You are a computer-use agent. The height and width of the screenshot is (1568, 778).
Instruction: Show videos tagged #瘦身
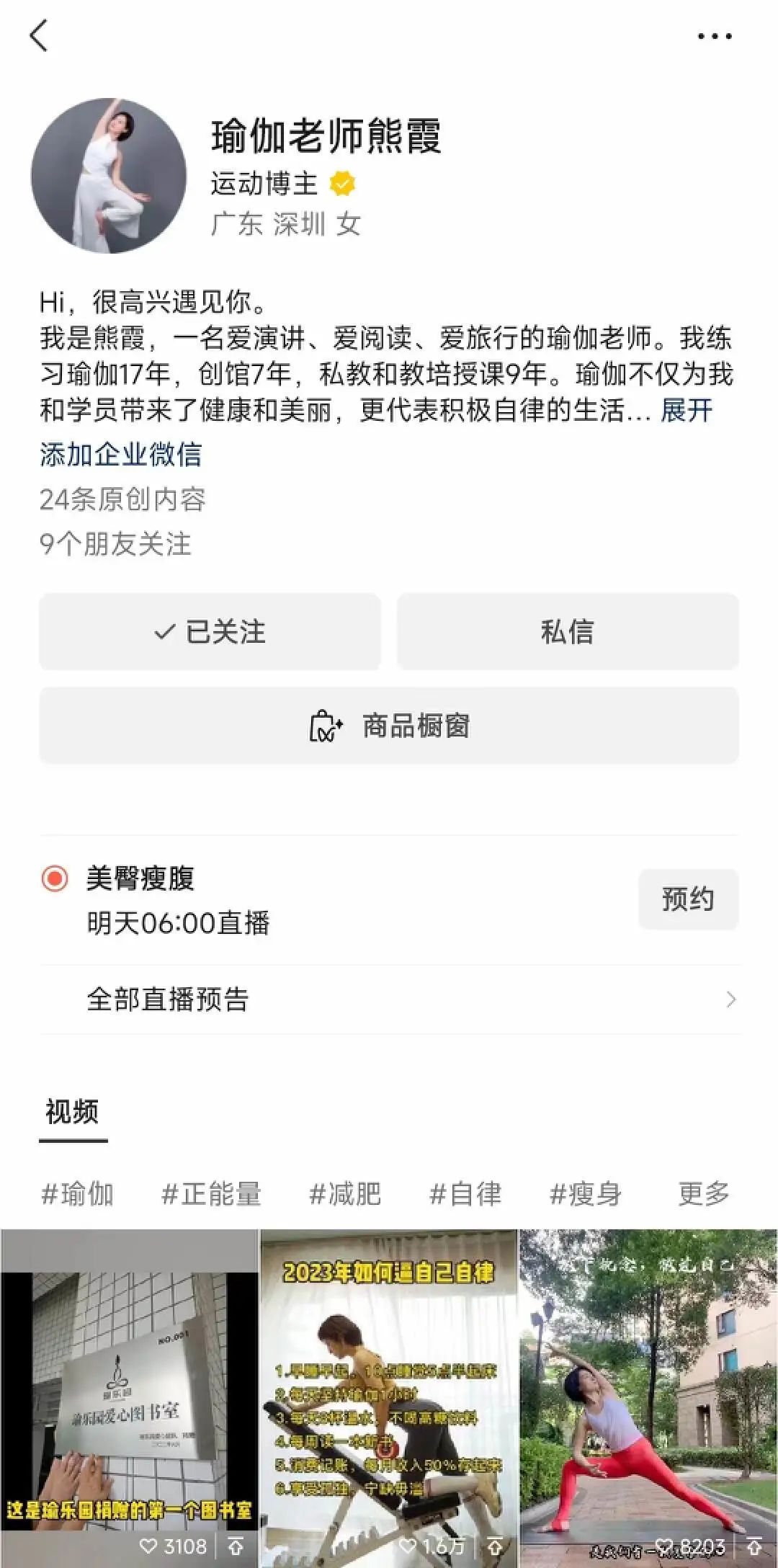coord(586,1194)
